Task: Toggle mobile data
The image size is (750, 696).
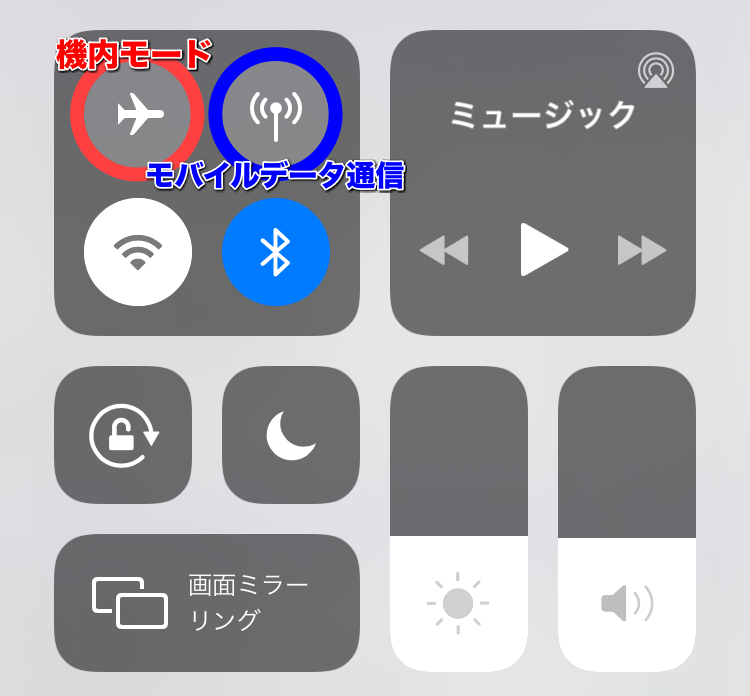Action: (275, 114)
